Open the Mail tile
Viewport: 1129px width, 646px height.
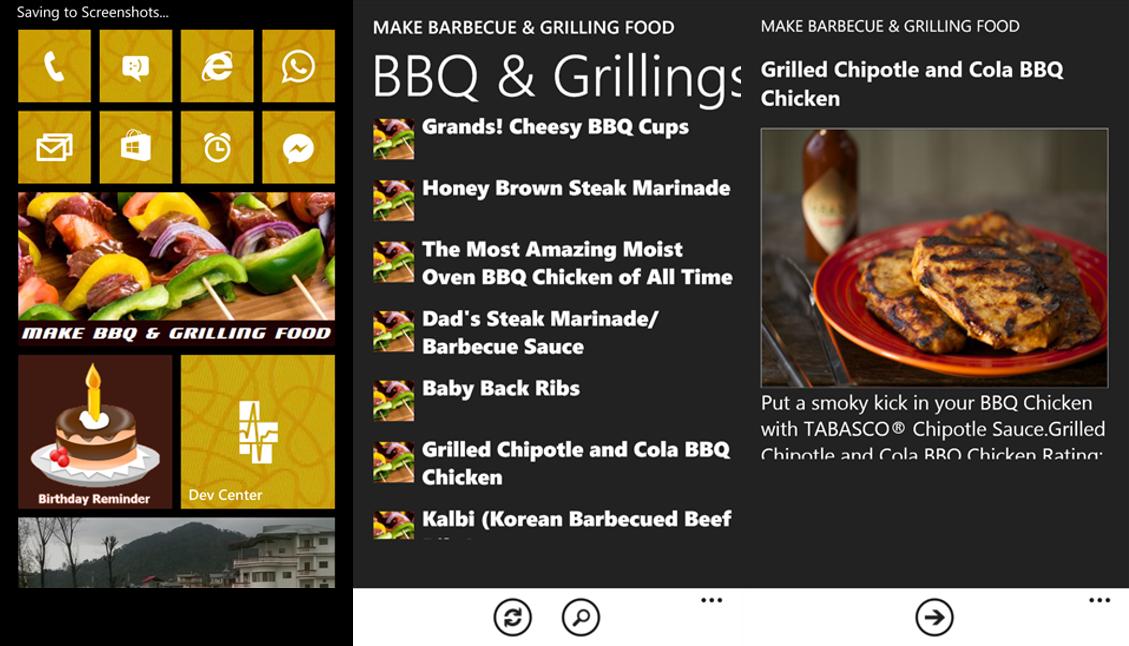[x=54, y=148]
